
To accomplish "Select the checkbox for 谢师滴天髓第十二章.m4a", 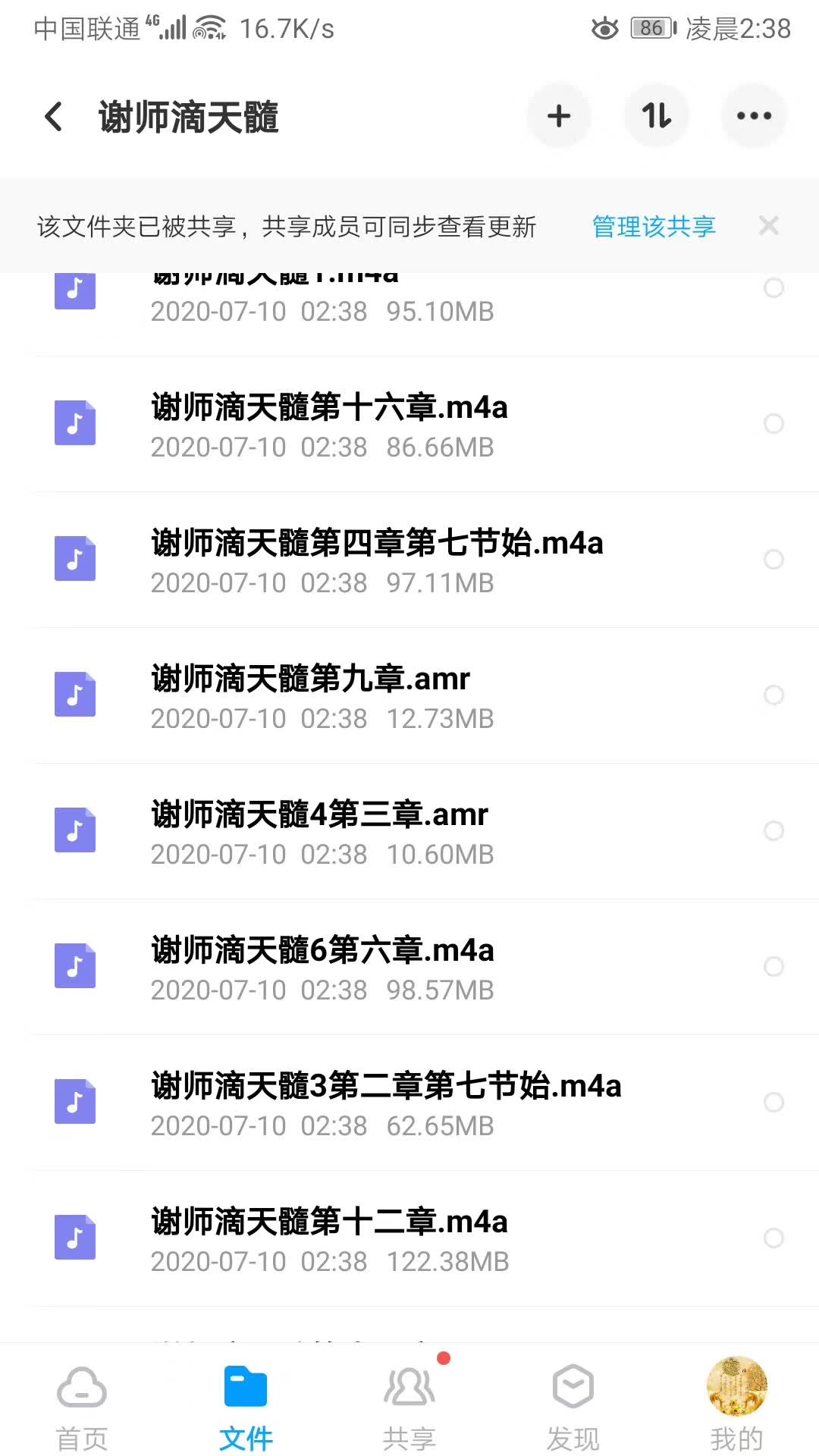I will [x=774, y=1238].
